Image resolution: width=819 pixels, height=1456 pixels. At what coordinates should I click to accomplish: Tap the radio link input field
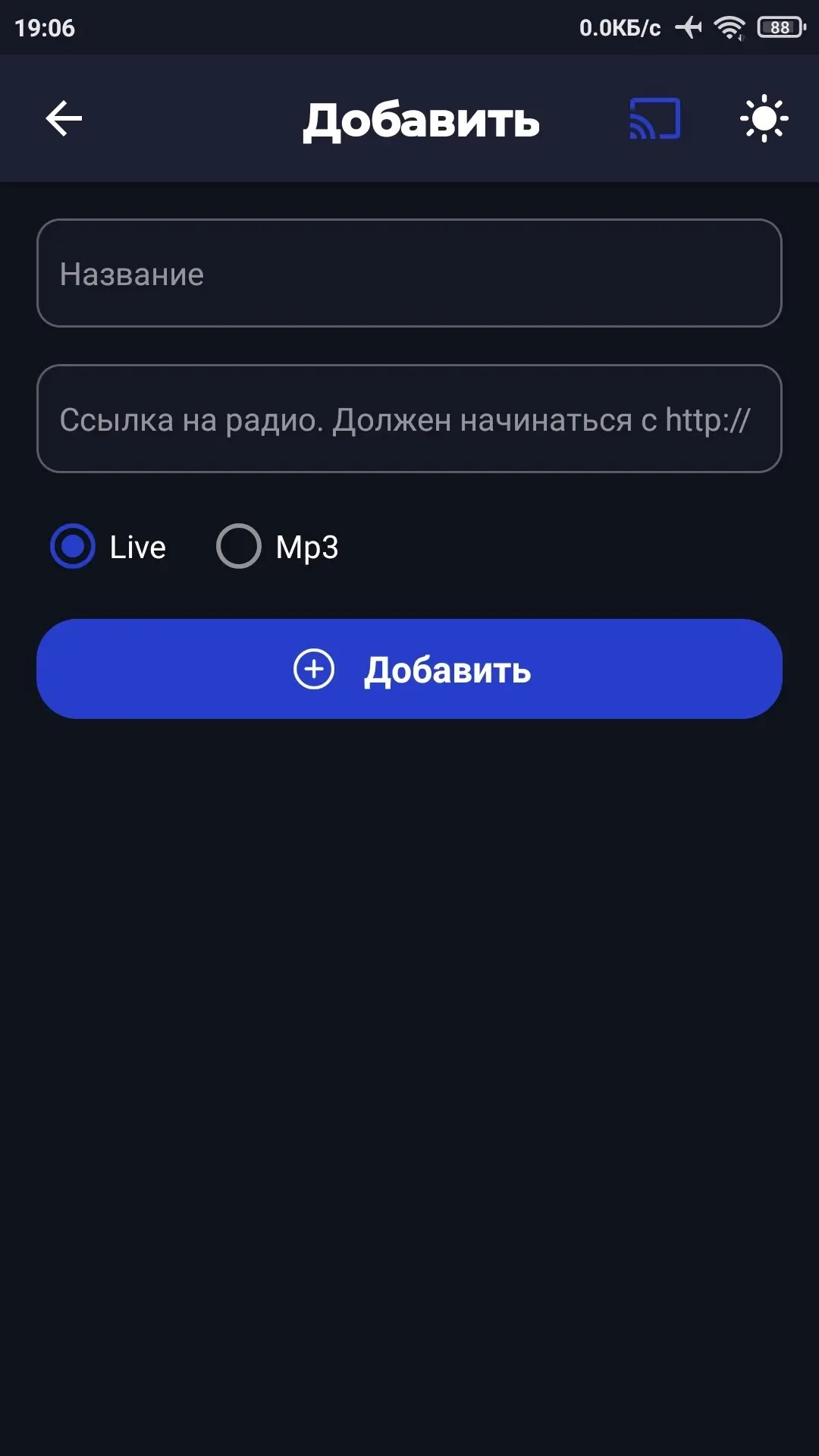pyautogui.click(x=409, y=419)
